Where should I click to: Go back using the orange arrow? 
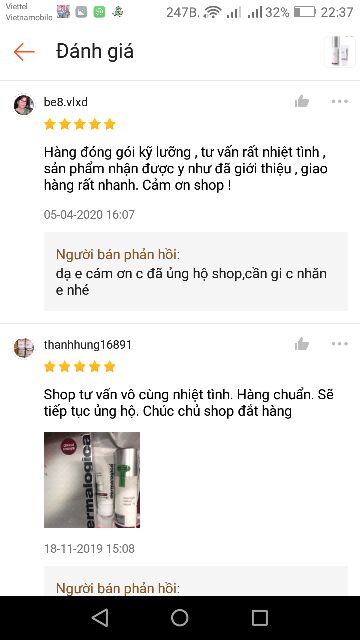click(24, 52)
